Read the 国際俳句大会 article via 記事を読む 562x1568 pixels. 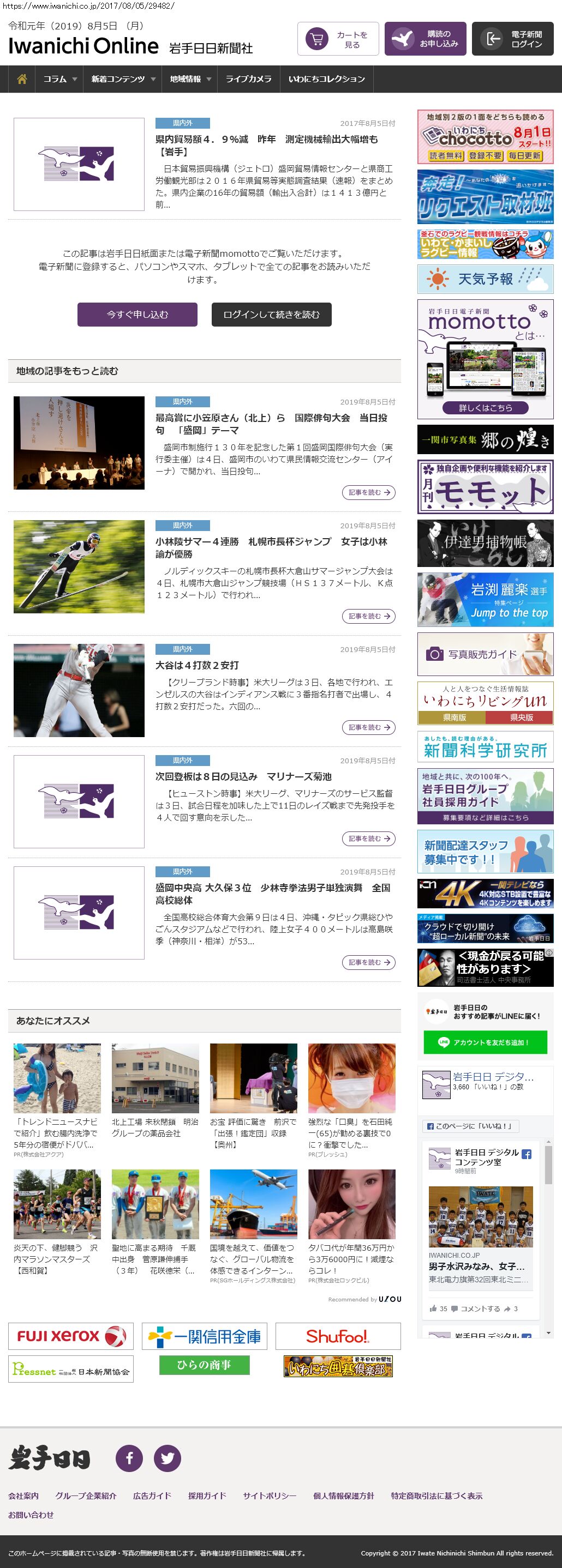368,492
